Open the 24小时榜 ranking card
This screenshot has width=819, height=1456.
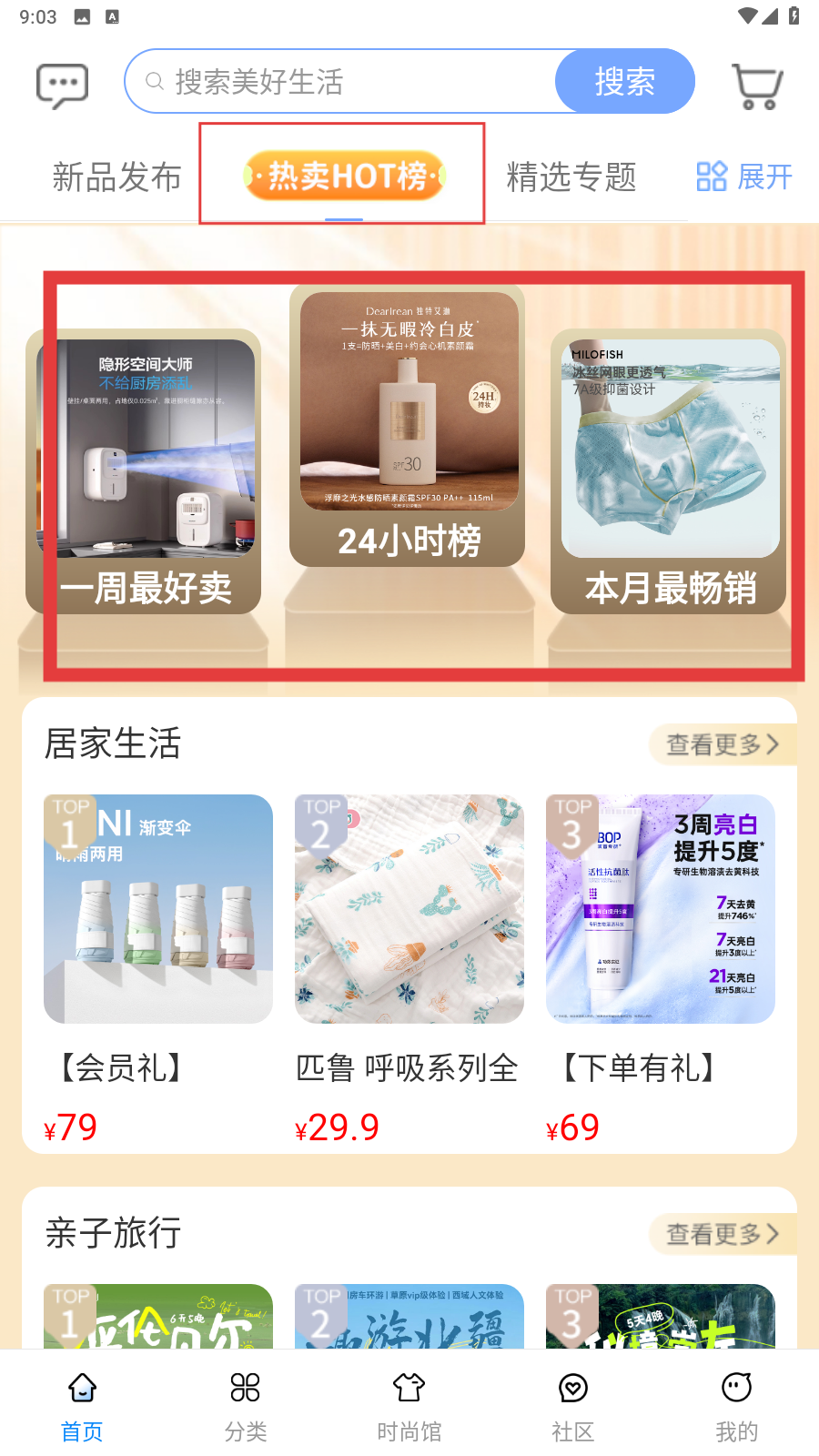[407, 426]
